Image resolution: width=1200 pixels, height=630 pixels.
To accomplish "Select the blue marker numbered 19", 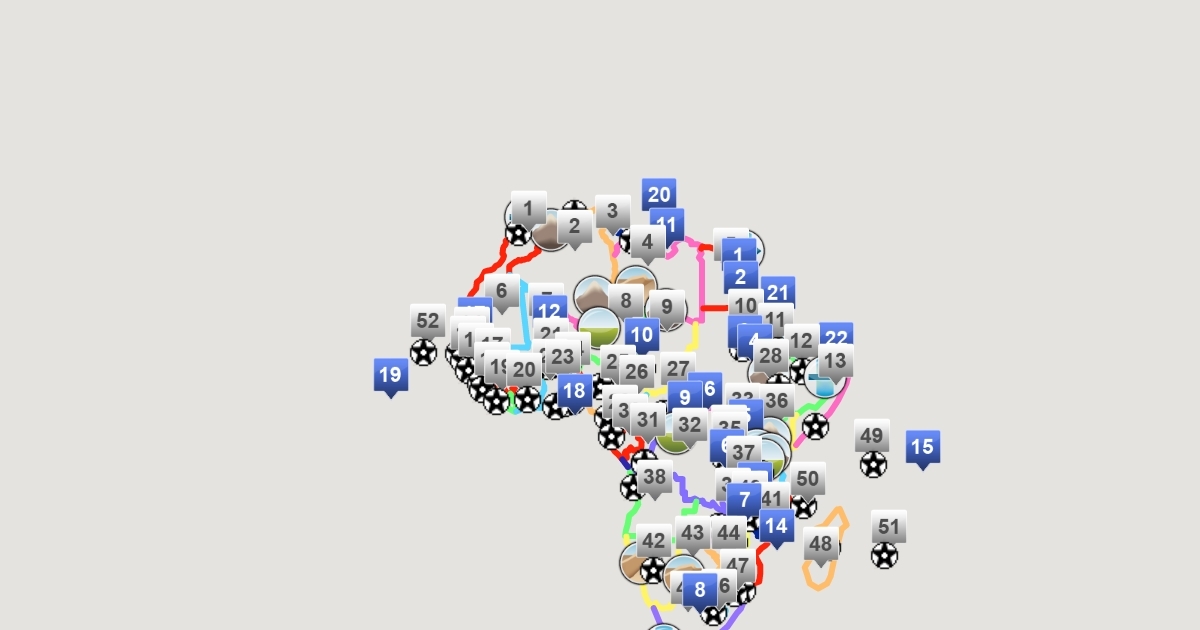I will [x=390, y=375].
